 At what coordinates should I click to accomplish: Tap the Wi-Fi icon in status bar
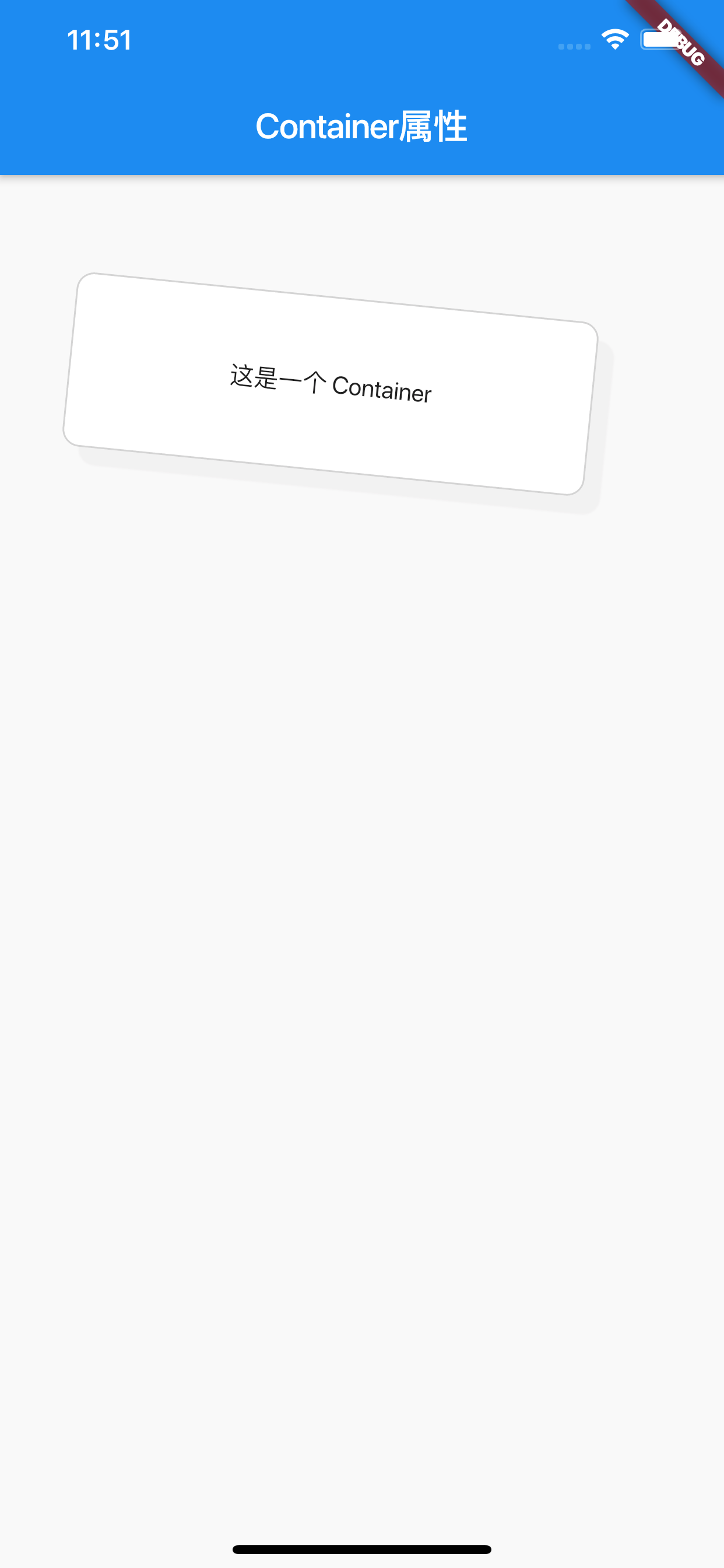click(614, 39)
